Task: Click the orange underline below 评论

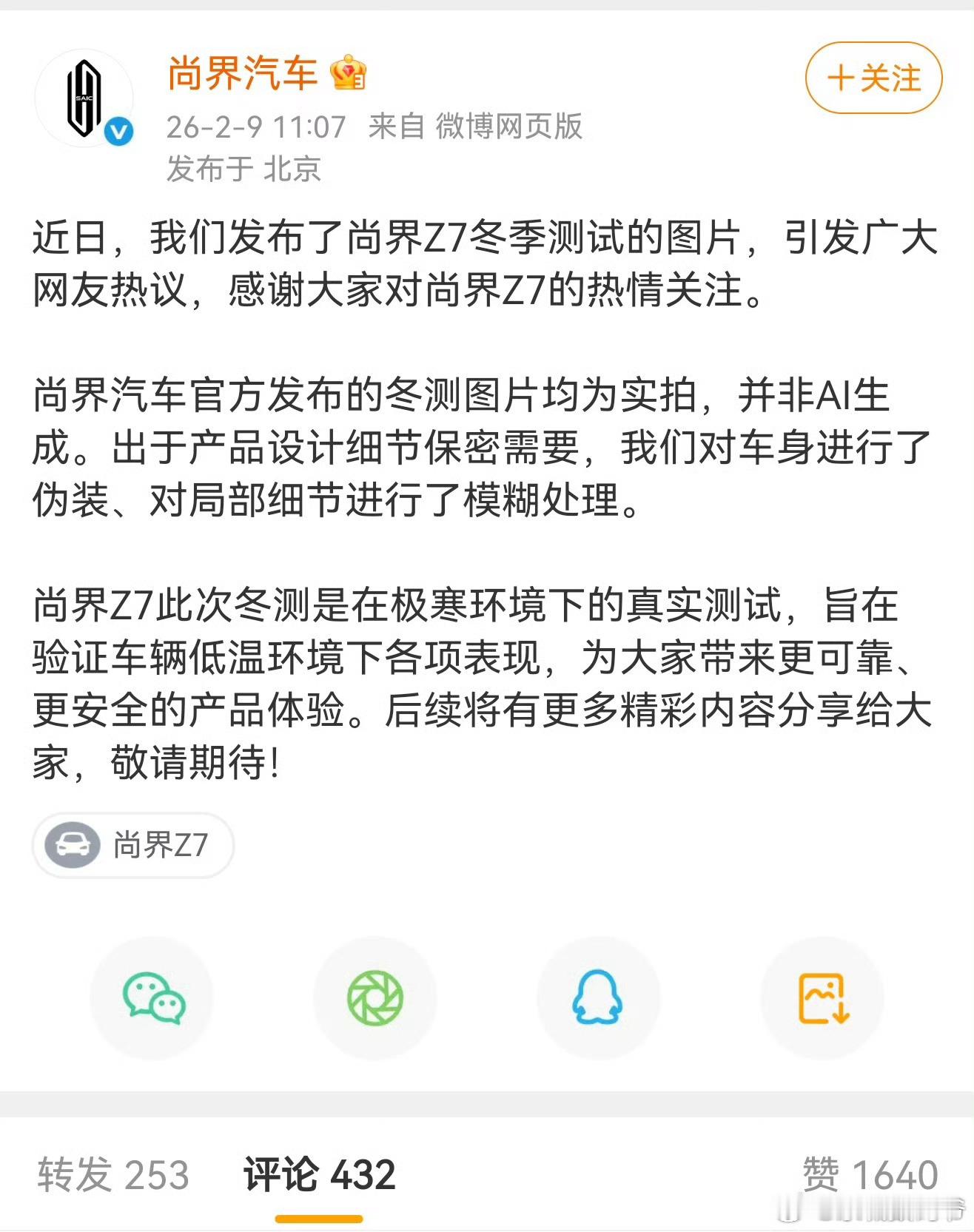Action: 318,1219
